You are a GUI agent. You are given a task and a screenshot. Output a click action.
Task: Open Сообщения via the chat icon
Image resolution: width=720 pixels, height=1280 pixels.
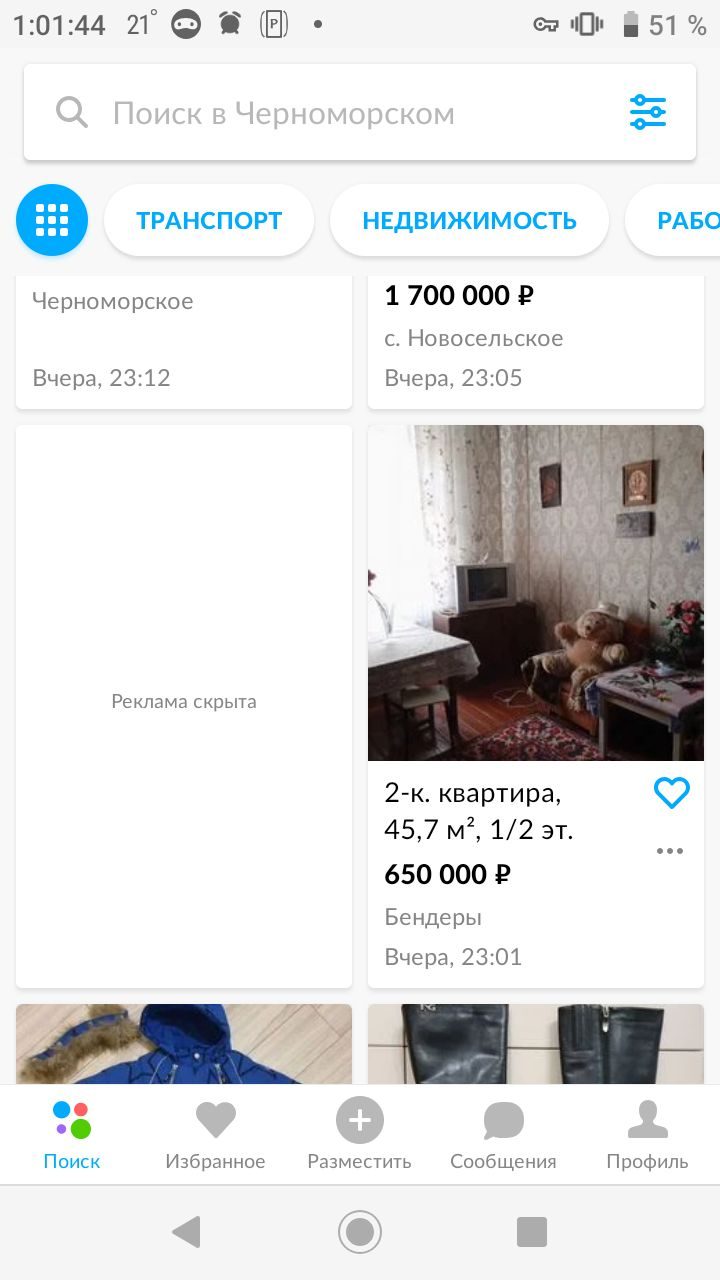(x=503, y=1120)
